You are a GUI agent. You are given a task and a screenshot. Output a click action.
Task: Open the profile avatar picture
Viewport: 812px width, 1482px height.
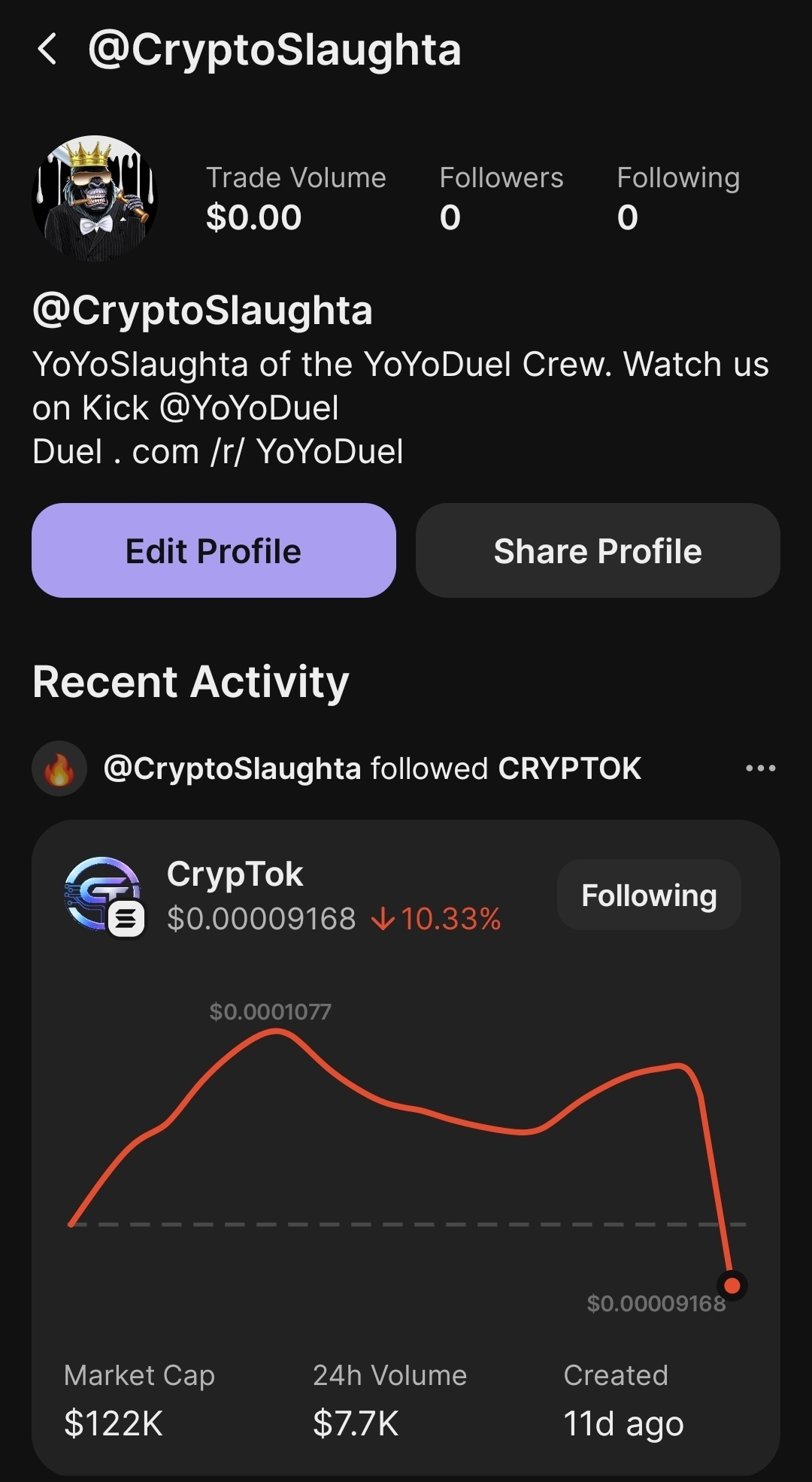tap(95, 199)
